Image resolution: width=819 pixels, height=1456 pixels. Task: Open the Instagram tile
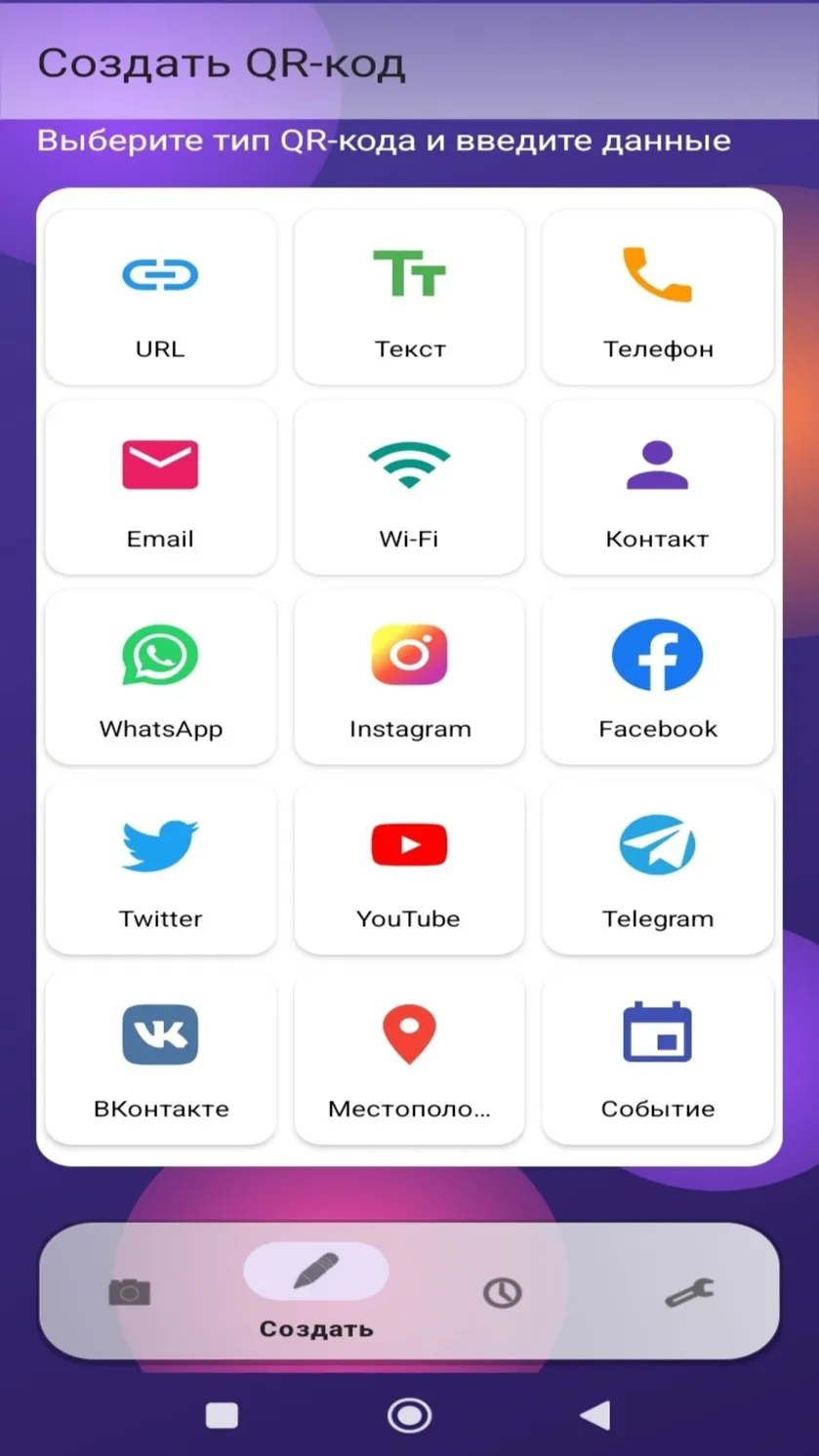click(409, 677)
